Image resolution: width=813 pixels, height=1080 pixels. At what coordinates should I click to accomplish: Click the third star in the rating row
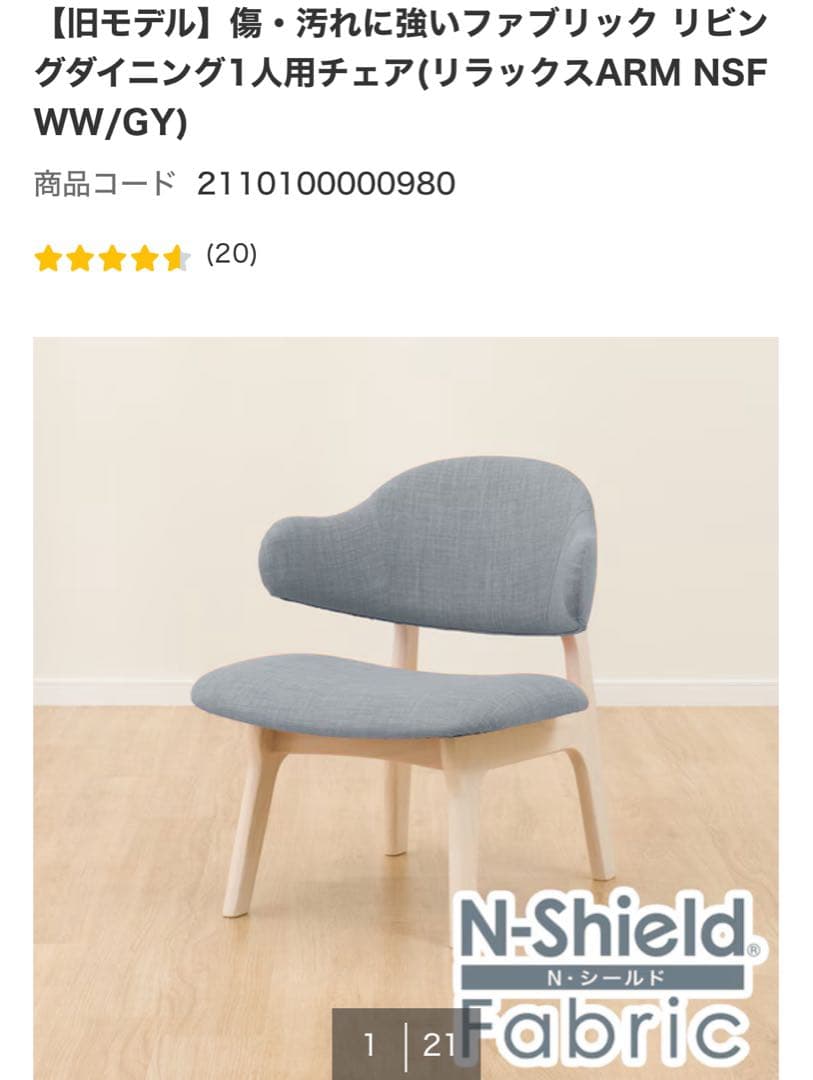point(113,259)
